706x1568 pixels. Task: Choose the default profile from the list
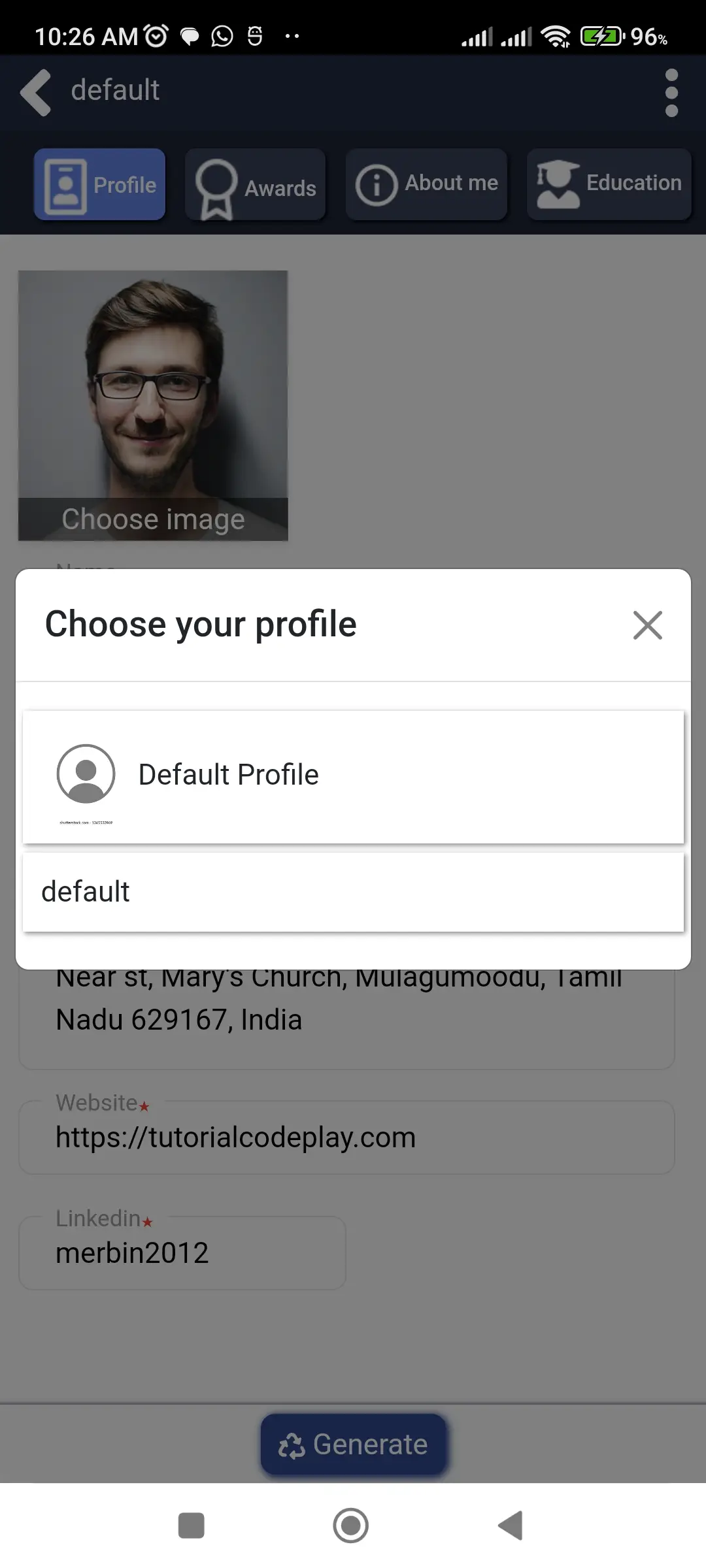[353, 890]
